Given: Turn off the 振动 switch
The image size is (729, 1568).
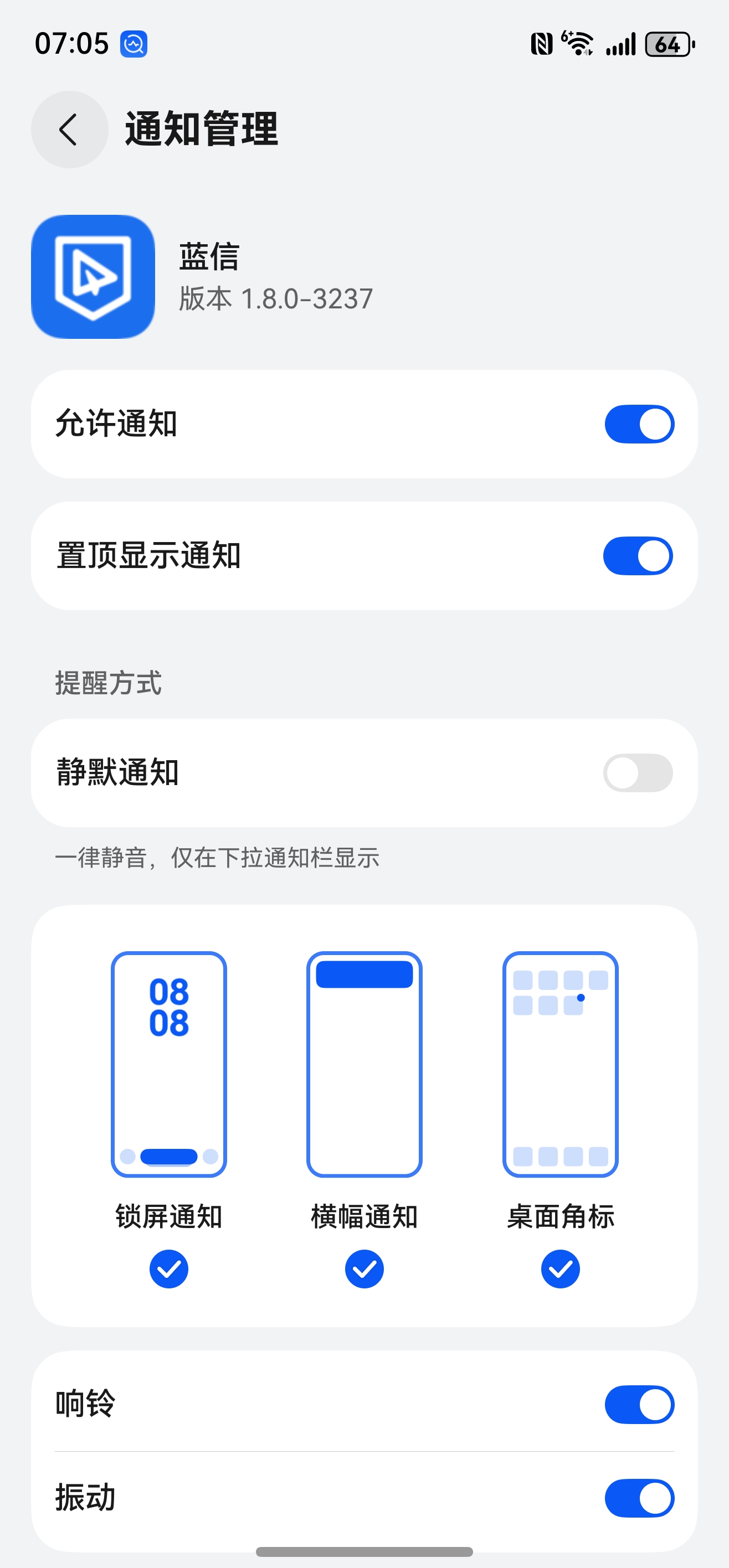Looking at the screenshot, I should click(638, 1499).
